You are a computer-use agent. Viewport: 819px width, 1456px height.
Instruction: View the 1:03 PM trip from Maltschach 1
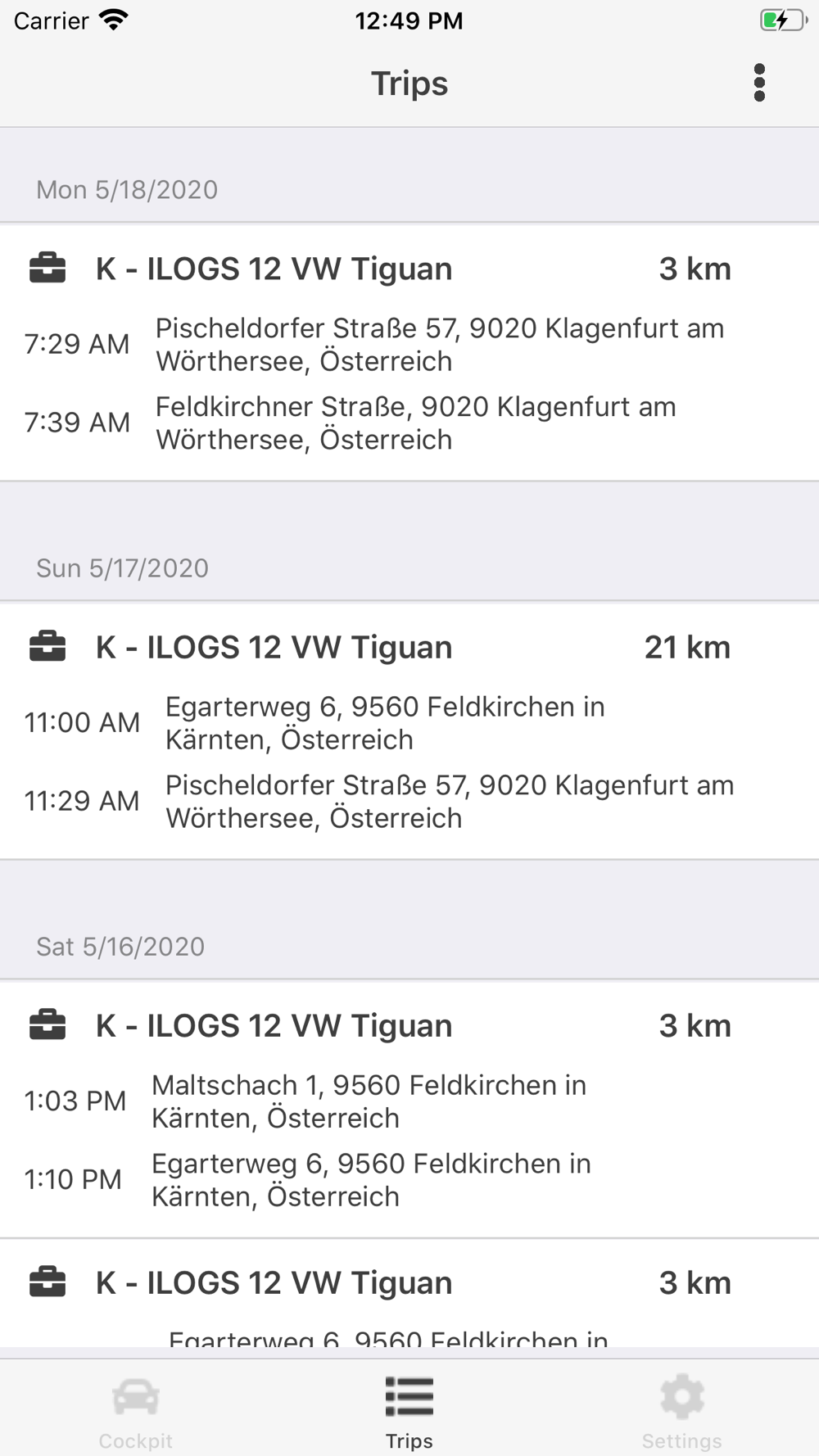pos(409,1109)
